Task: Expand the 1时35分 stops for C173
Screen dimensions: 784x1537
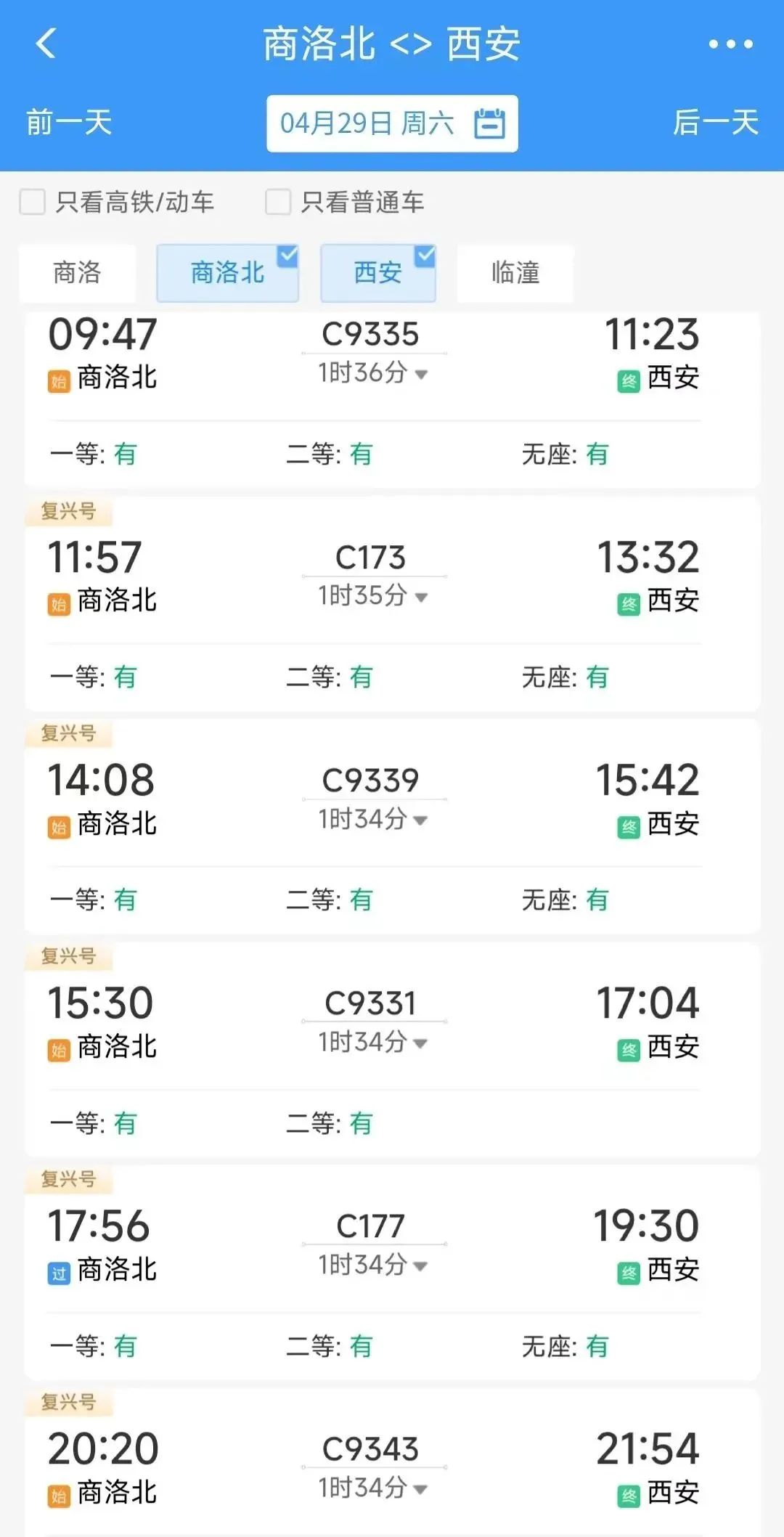Action: 373,596
